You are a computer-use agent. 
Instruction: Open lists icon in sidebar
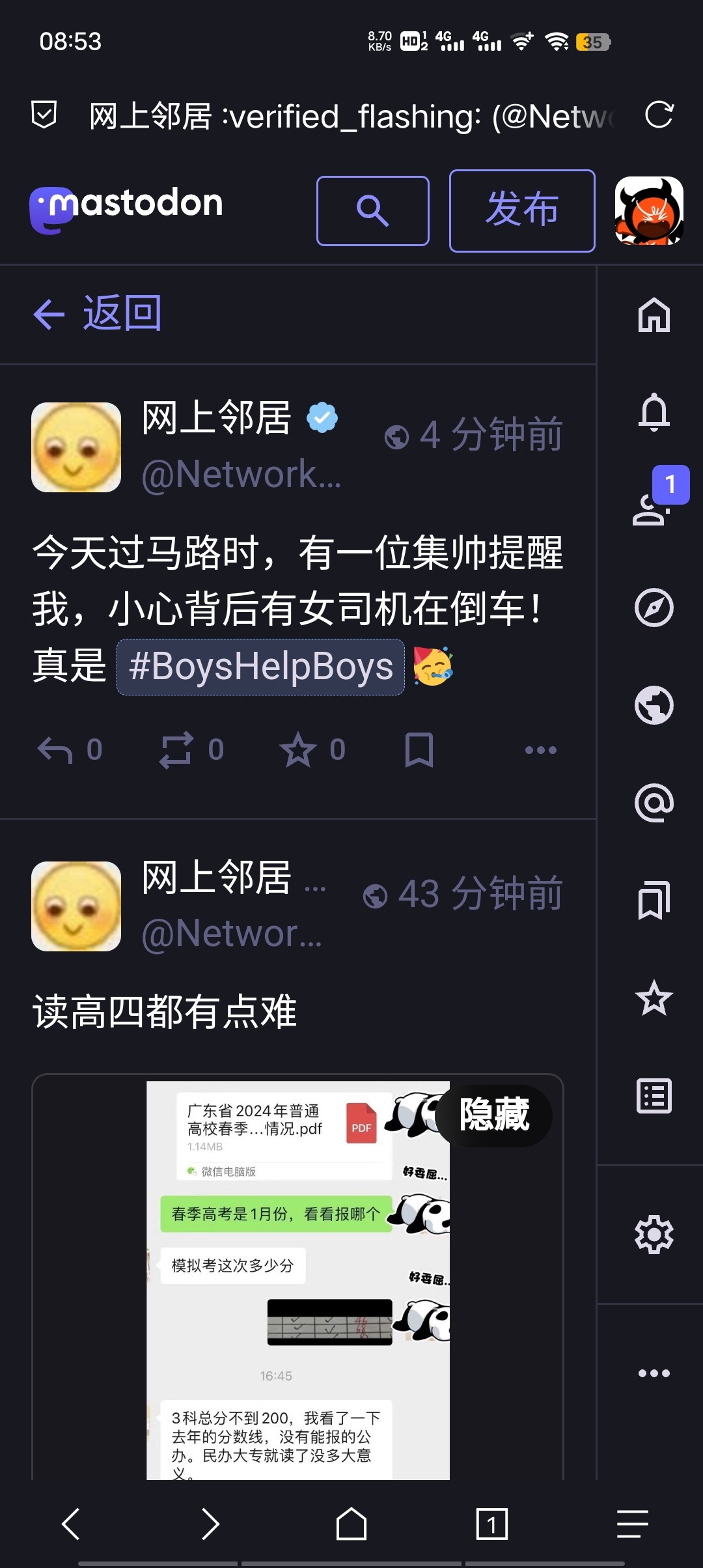(654, 1096)
